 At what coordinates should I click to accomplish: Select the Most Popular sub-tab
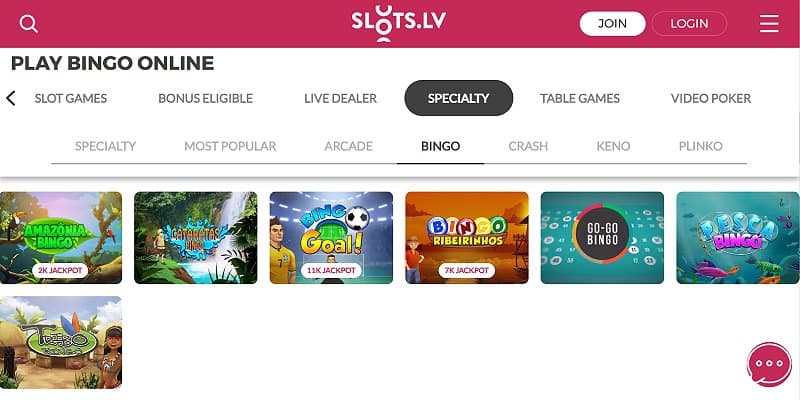click(x=230, y=146)
